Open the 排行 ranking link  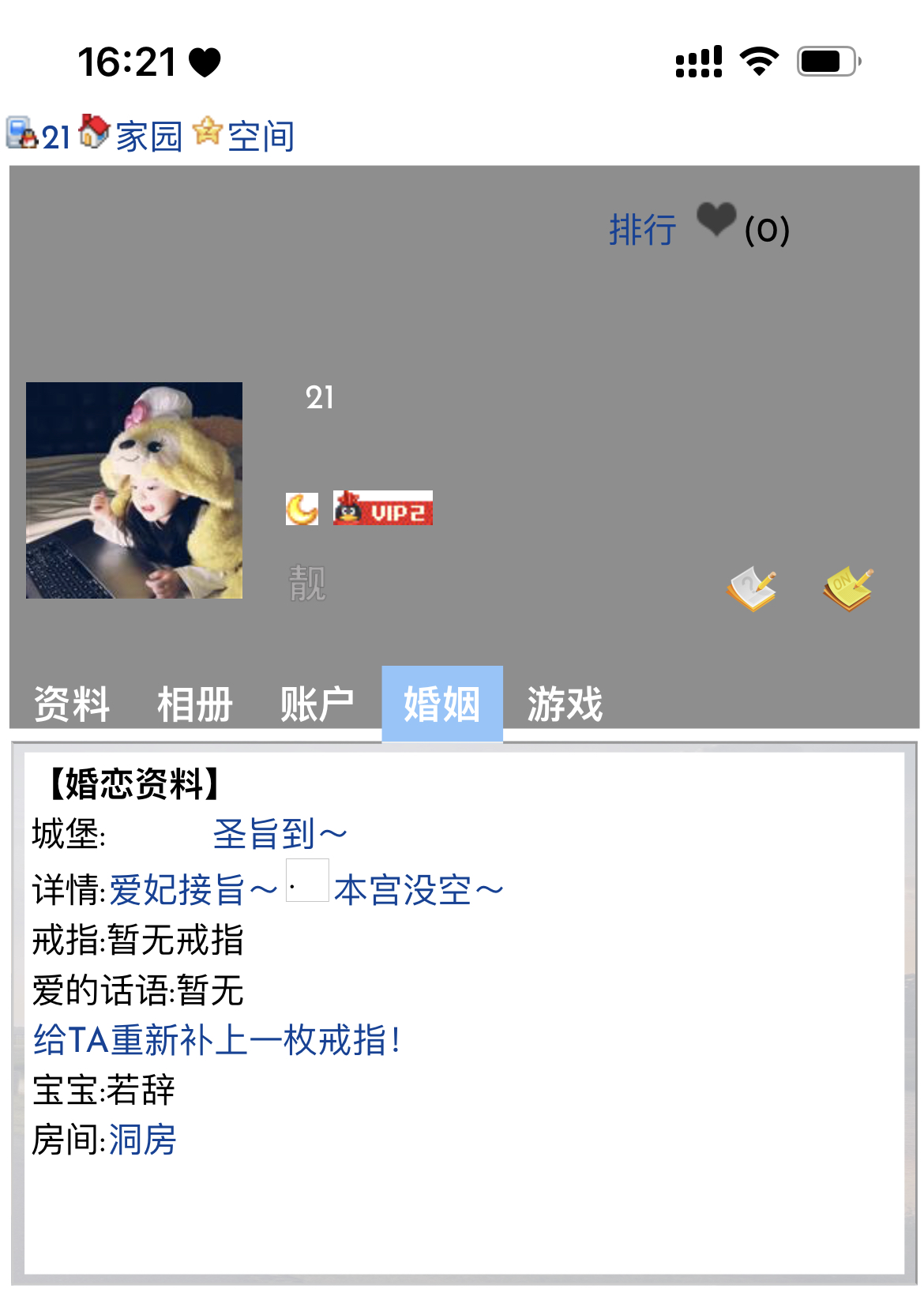642,230
